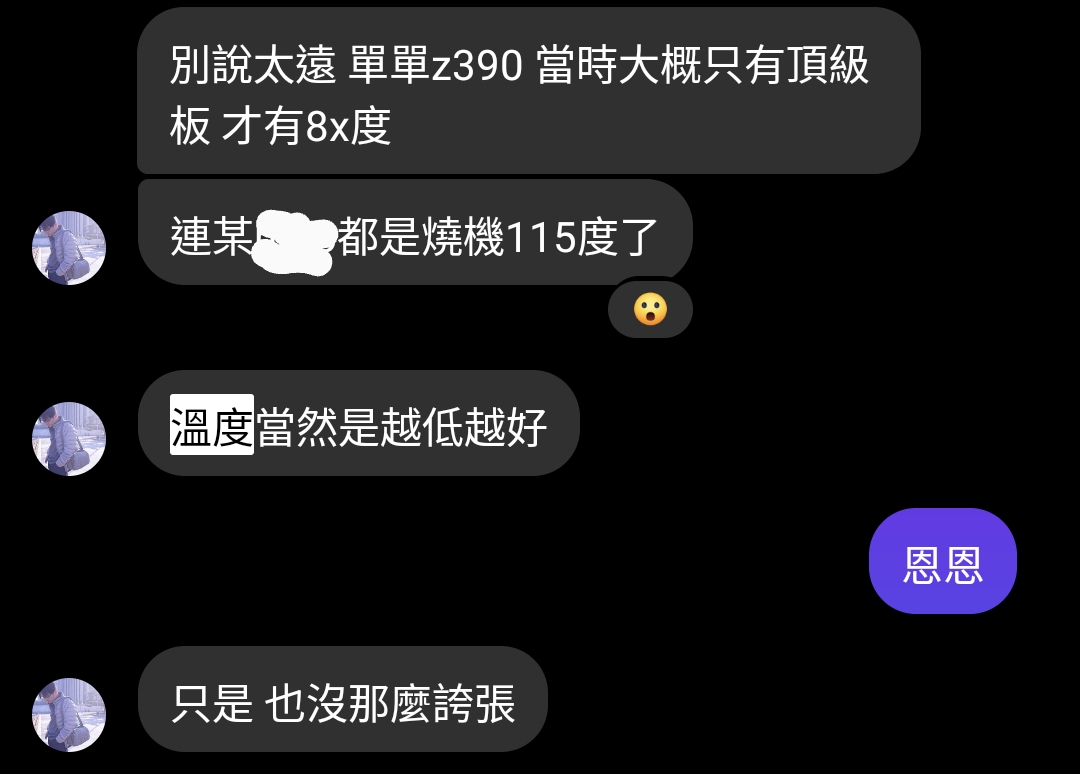The width and height of the screenshot is (1080, 774).
Task: Tap the sender's avatar beside the 燒機115度了 message
Action: coord(69,247)
